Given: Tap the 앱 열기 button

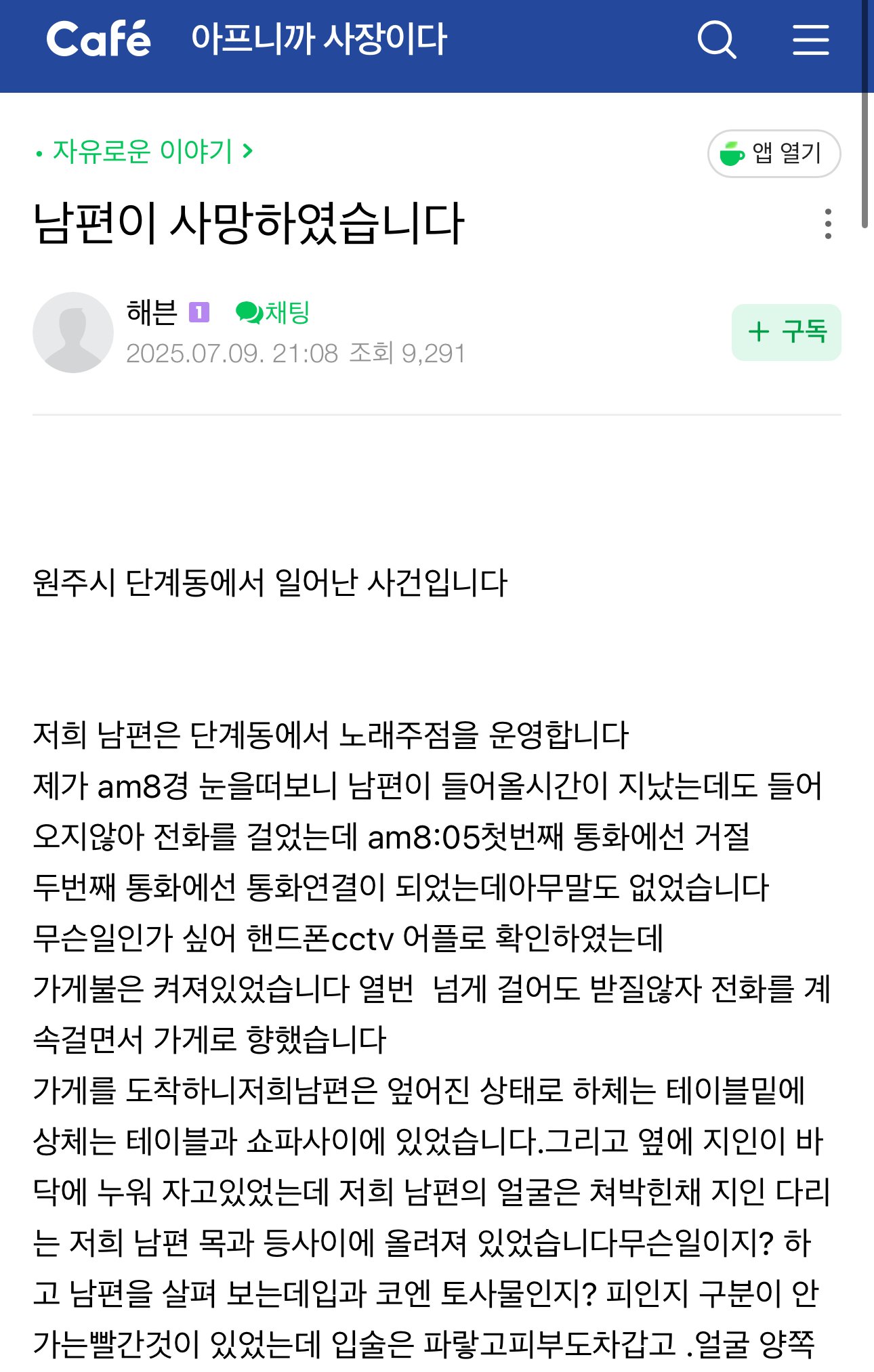Looking at the screenshot, I should (774, 154).
